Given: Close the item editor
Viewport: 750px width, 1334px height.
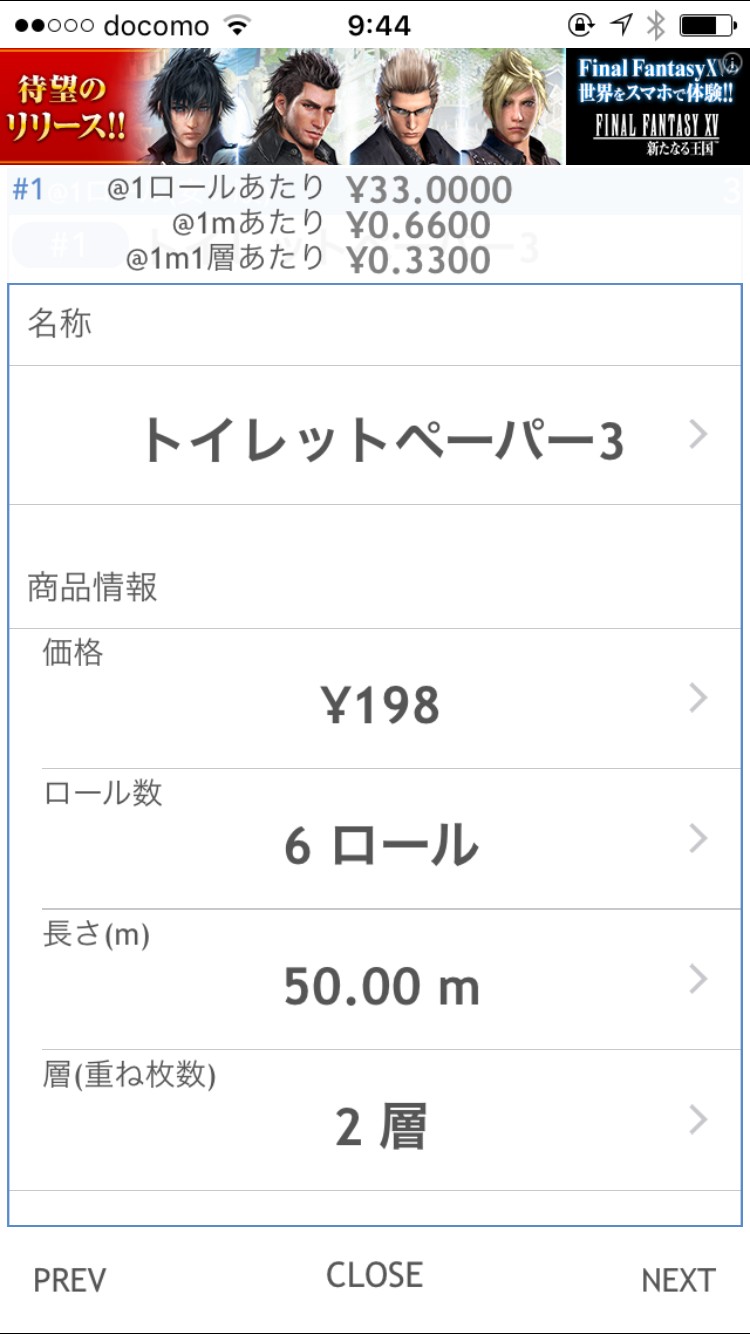Looking at the screenshot, I should (x=375, y=1275).
